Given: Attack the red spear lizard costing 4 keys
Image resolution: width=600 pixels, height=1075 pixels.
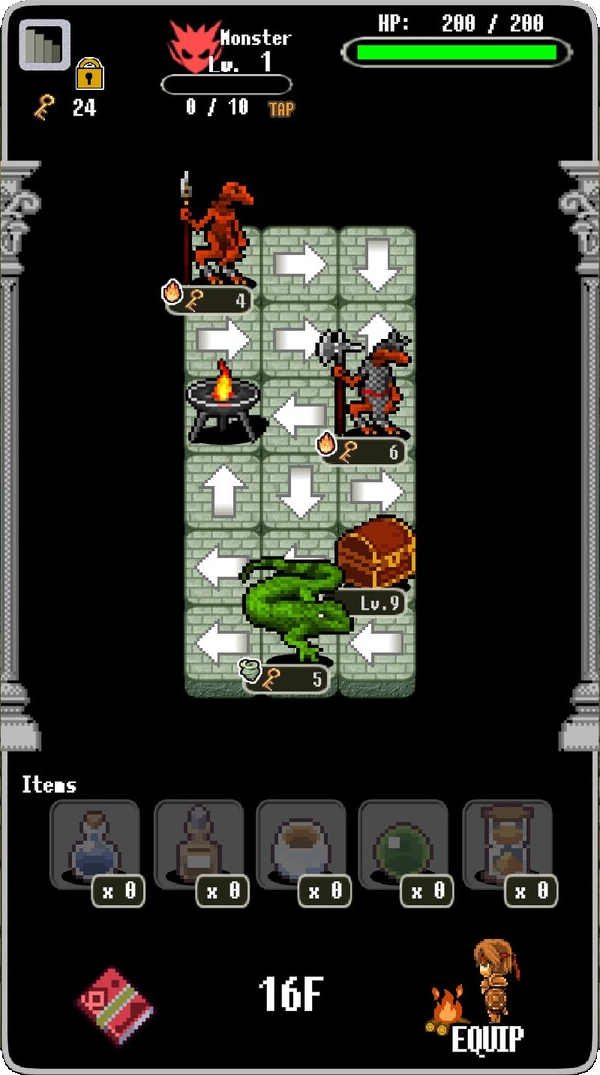Looking at the screenshot, I should tap(212, 240).
